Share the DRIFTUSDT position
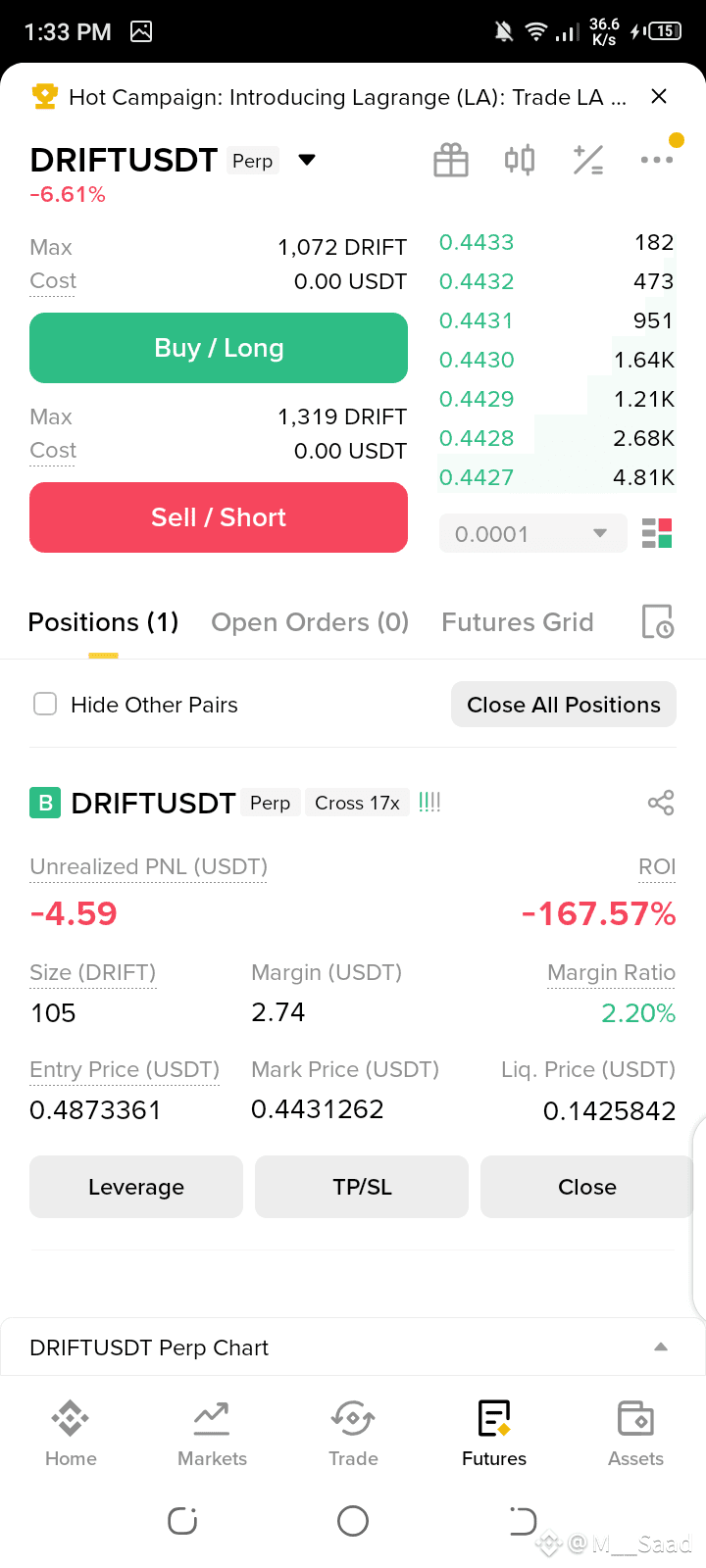 (x=661, y=803)
